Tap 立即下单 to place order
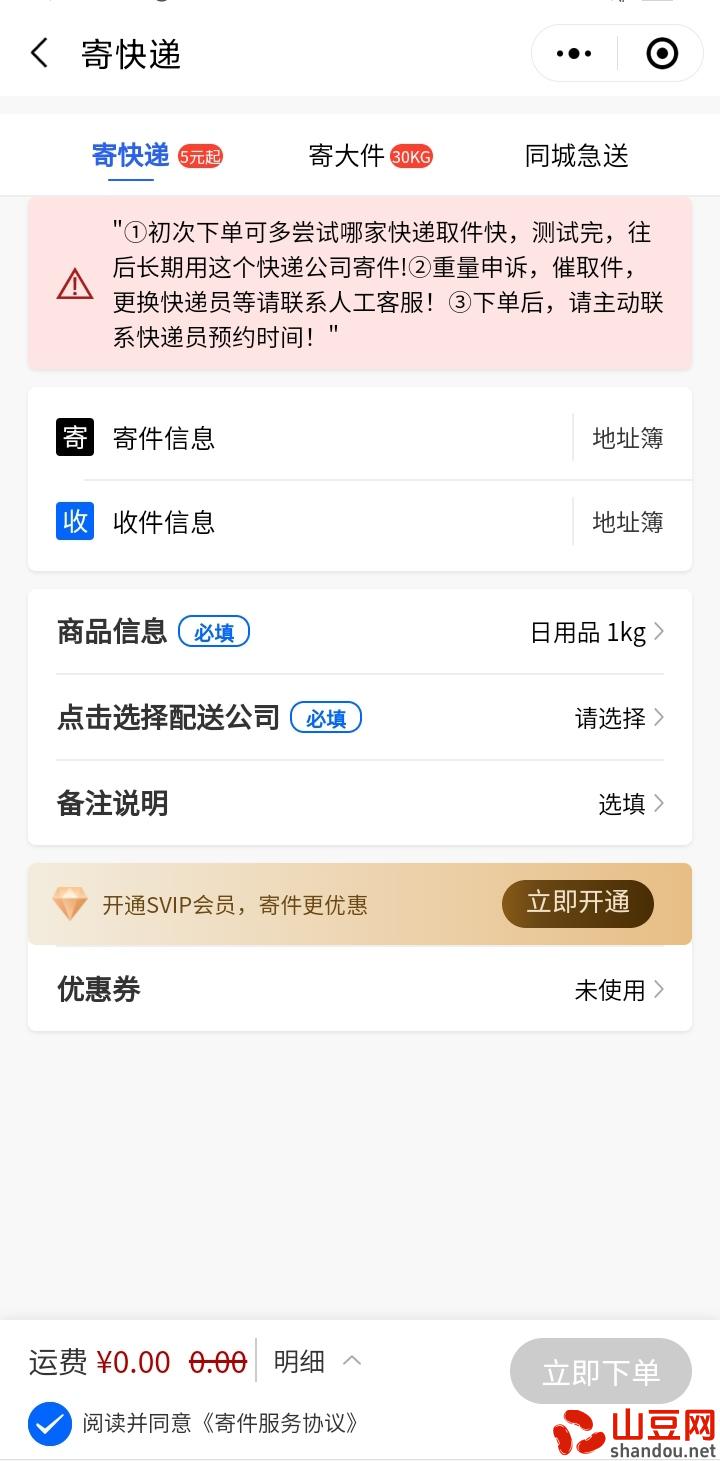The width and height of the screenshot is (720, 1461). click(x=600, y=1371)
